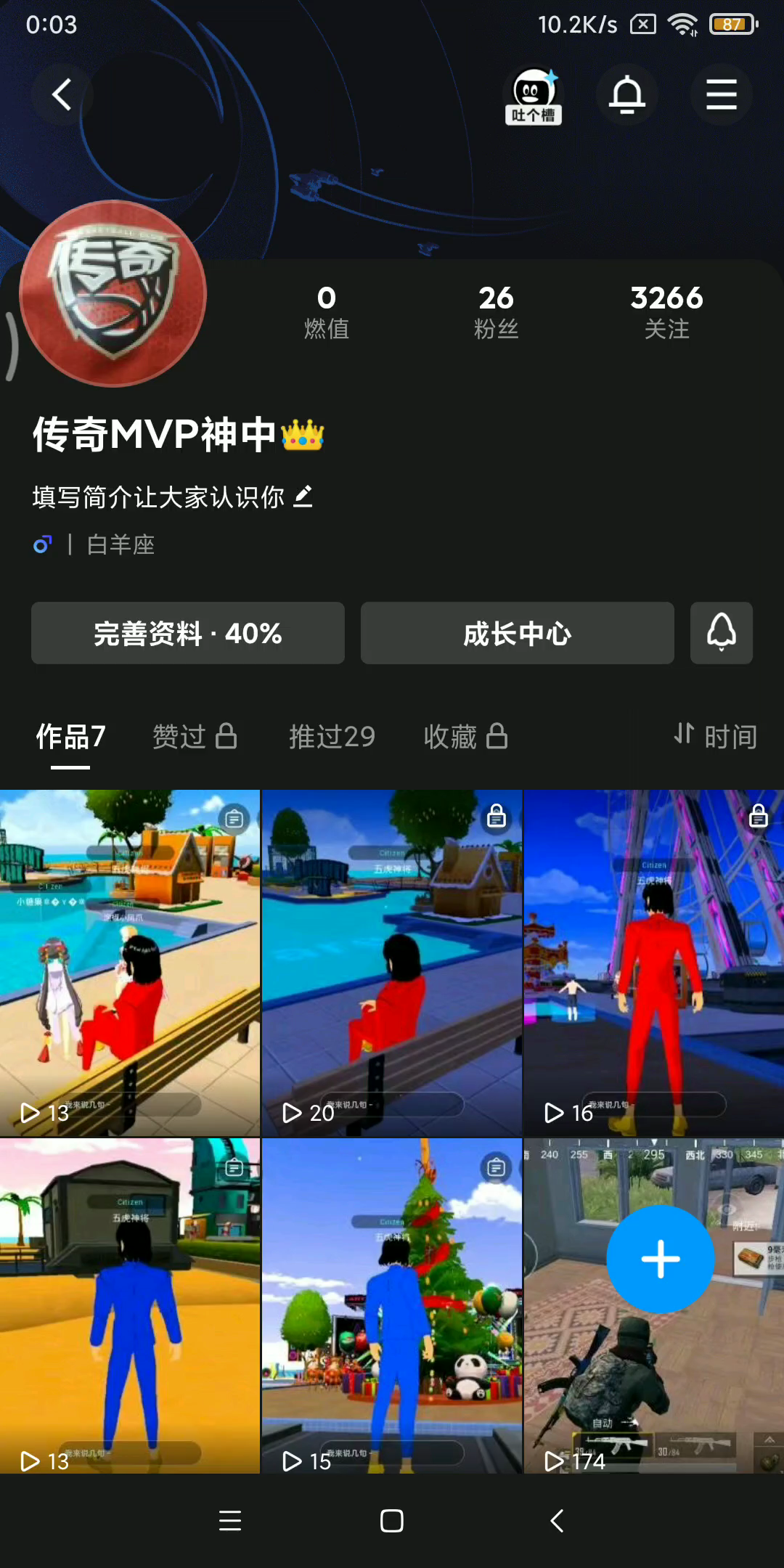Create new post with blue plus button
This screenshot has width=784, height=1568.
[660, 1259]
